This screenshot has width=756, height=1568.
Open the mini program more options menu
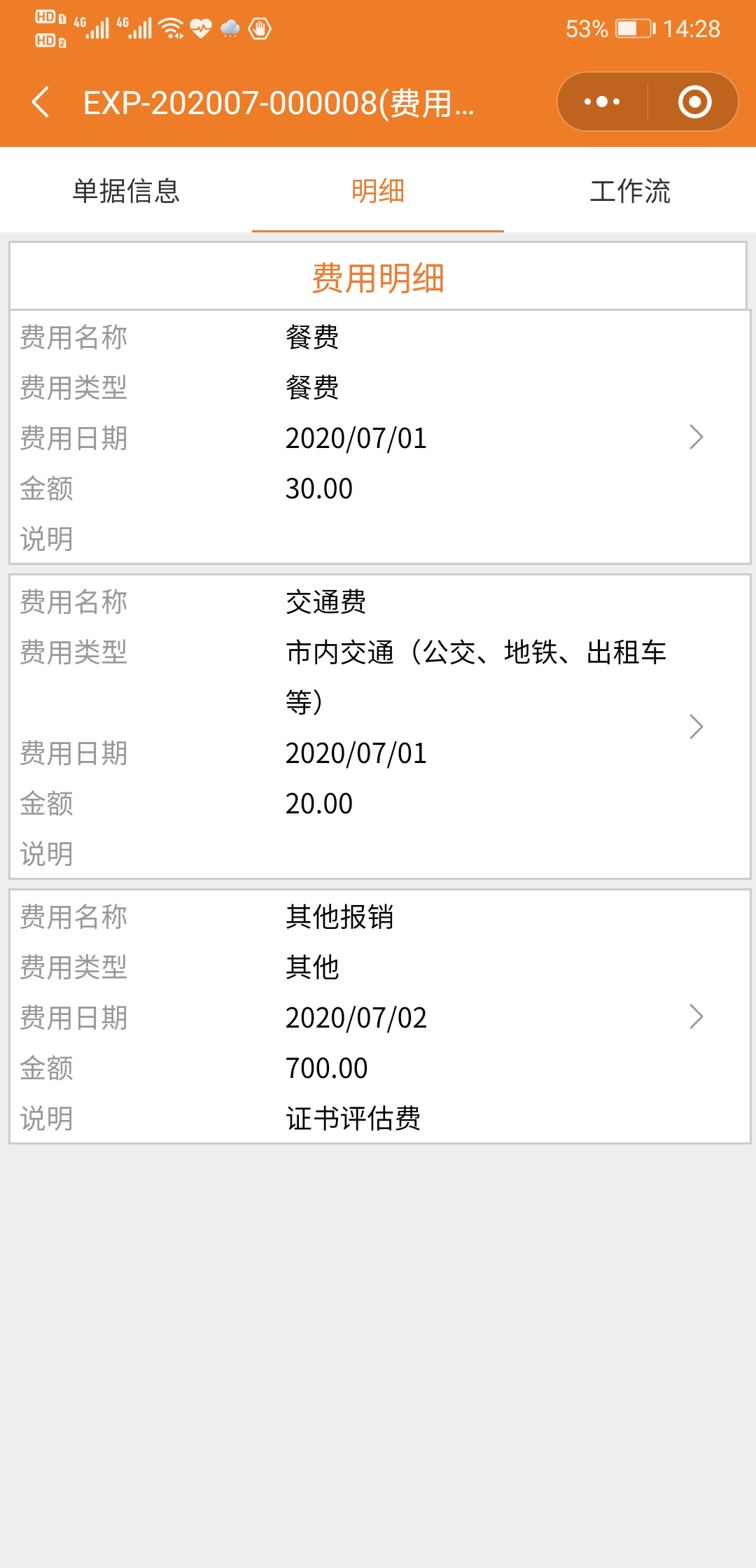(x=602, y=102)
